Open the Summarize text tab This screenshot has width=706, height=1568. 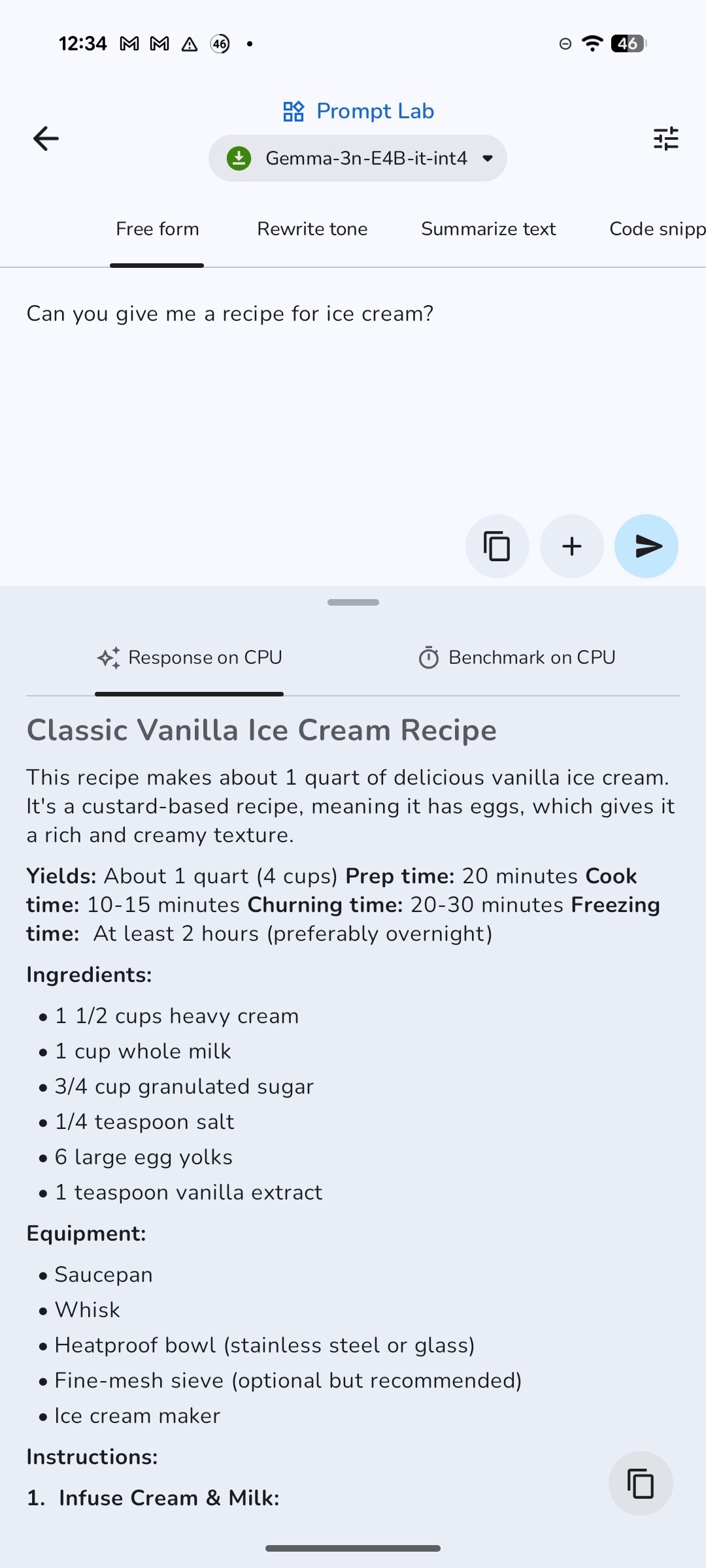[488, 229]
